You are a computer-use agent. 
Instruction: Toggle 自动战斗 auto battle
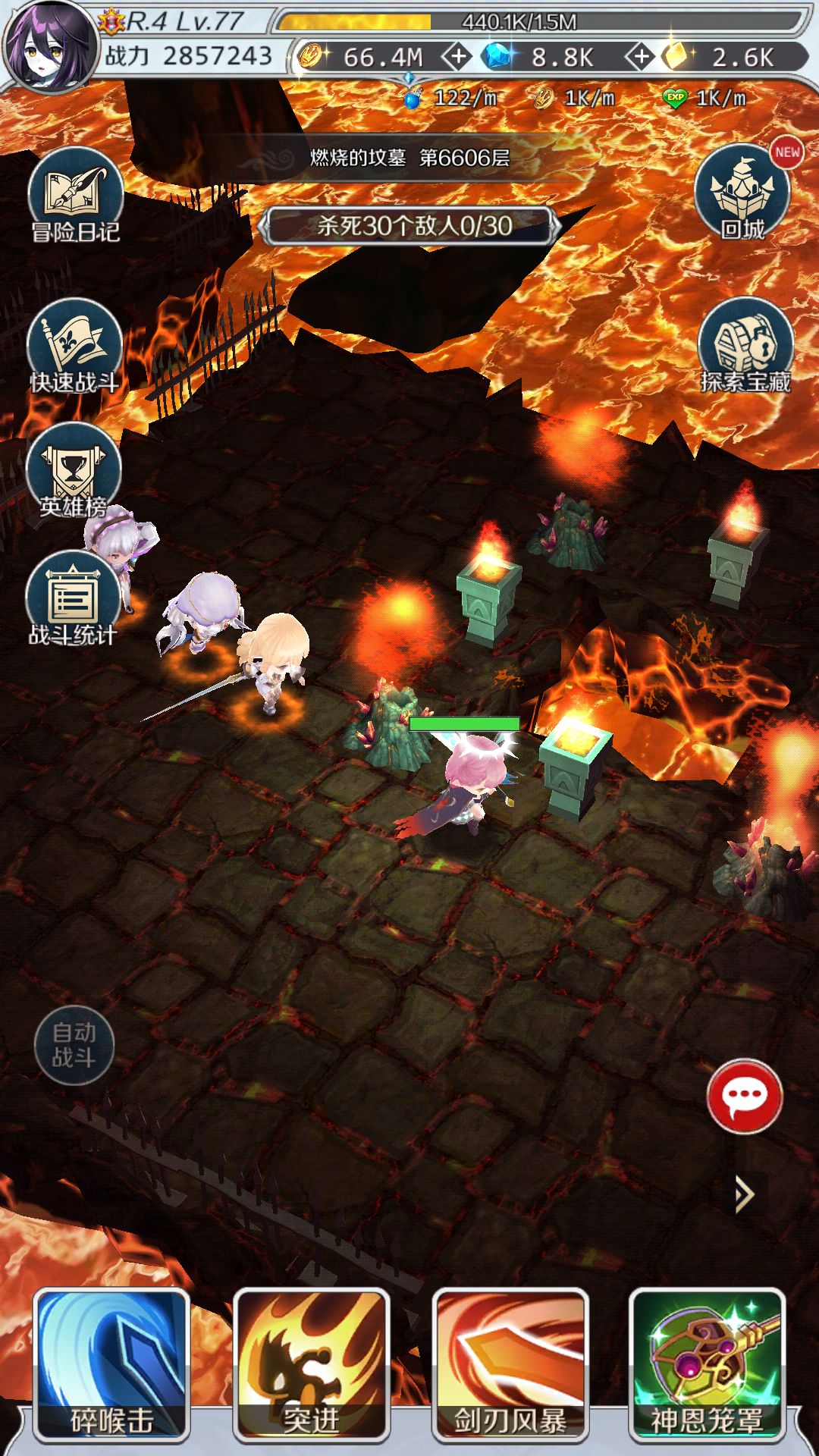coord(74,1045)
